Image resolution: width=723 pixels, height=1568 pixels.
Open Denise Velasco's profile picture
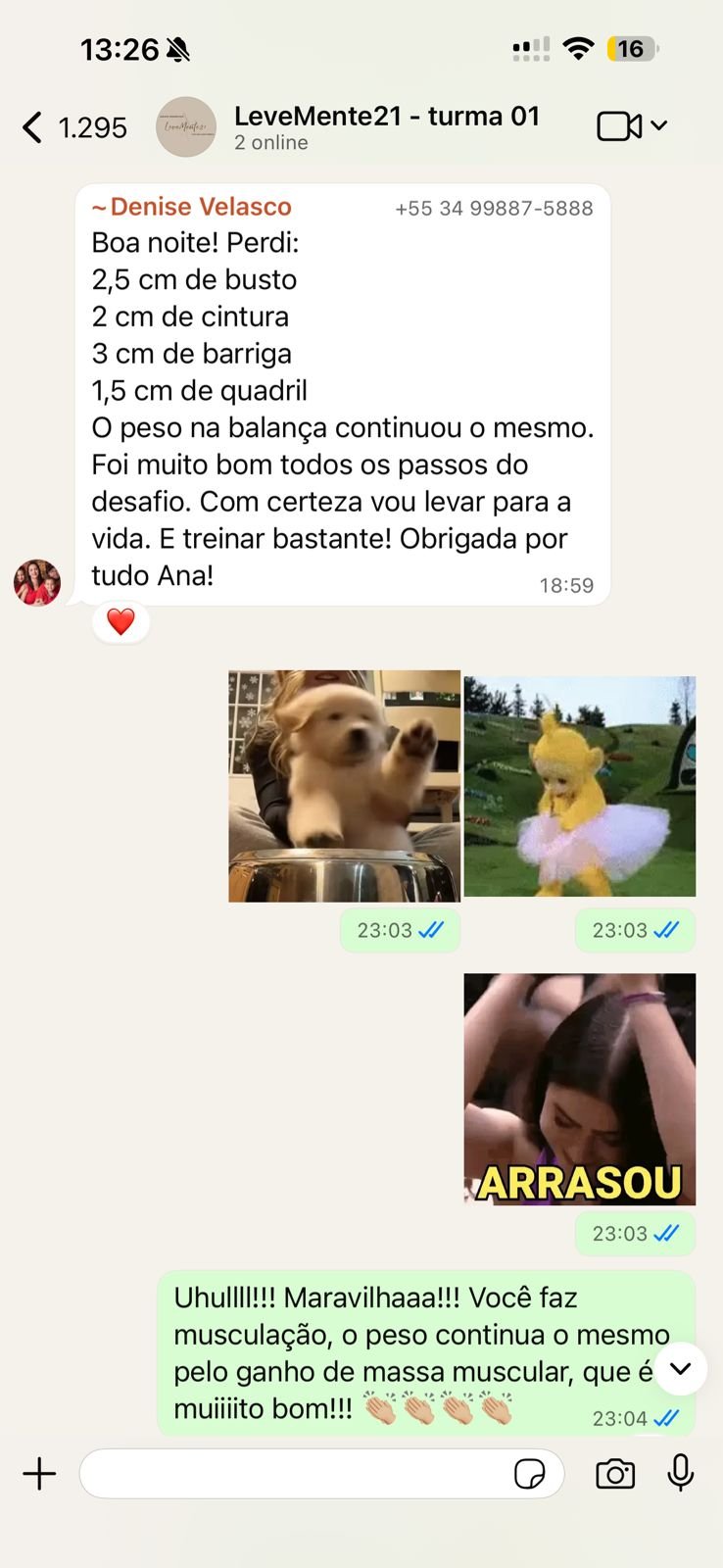[x=37, y=583]
